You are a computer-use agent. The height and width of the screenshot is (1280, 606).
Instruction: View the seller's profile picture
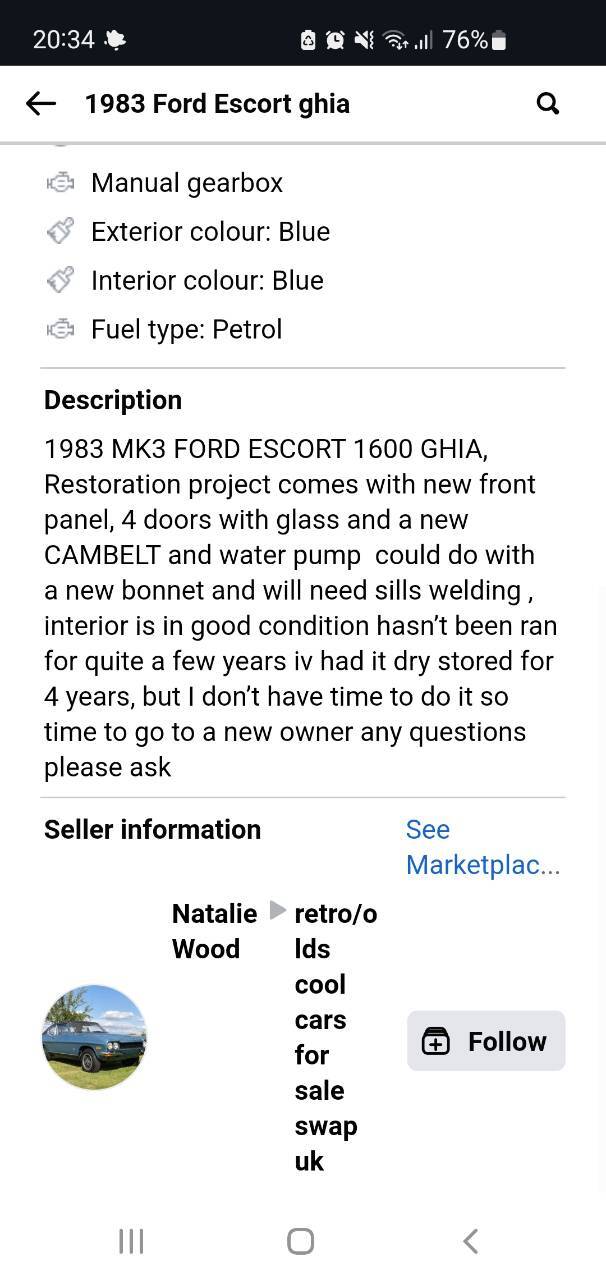click(94, 1037)
